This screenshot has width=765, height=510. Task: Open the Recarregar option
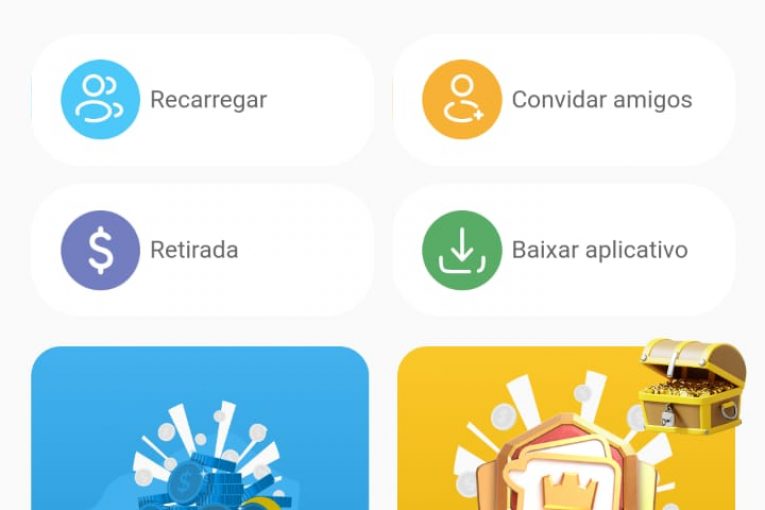coord(202,100)
